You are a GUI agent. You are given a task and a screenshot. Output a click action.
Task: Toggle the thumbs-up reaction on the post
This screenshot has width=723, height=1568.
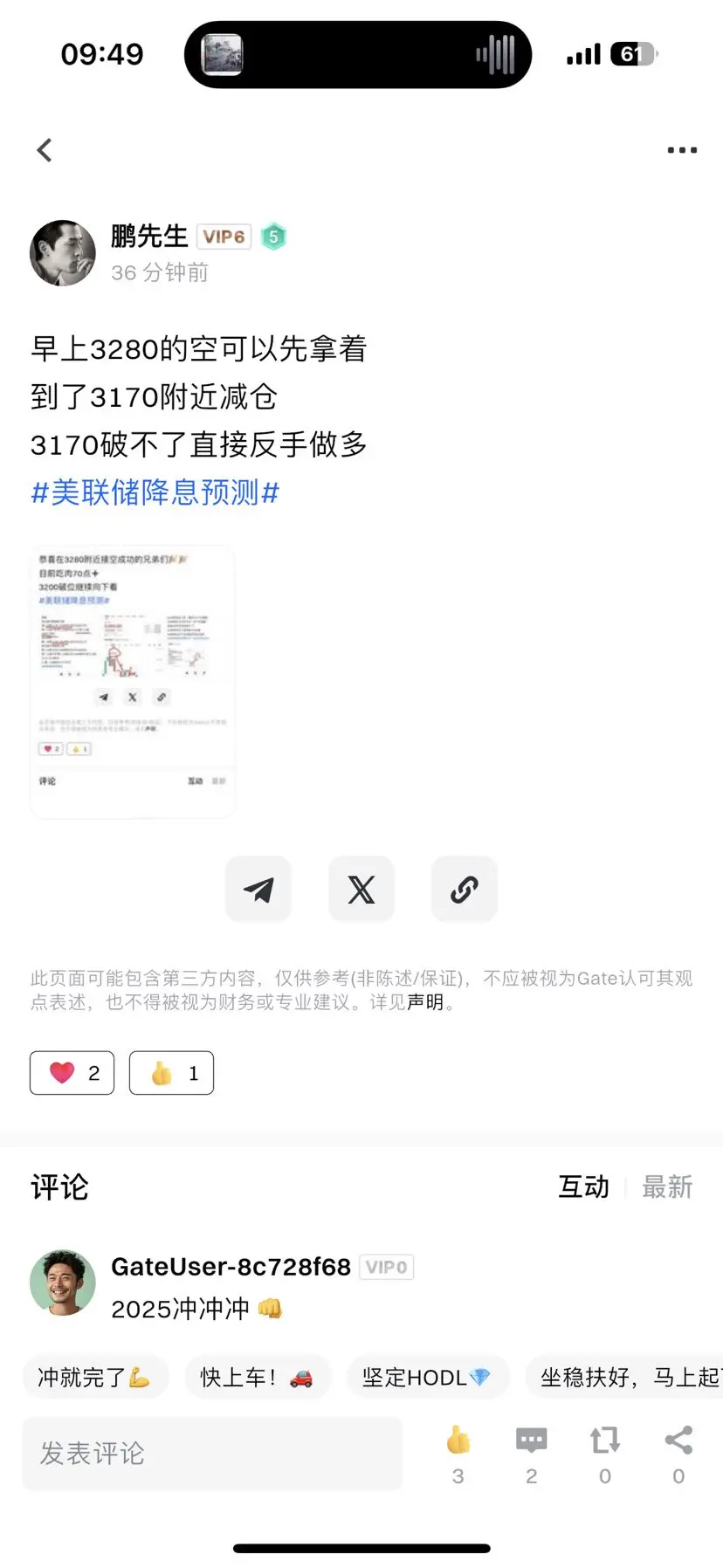(x=171, y=1072)
